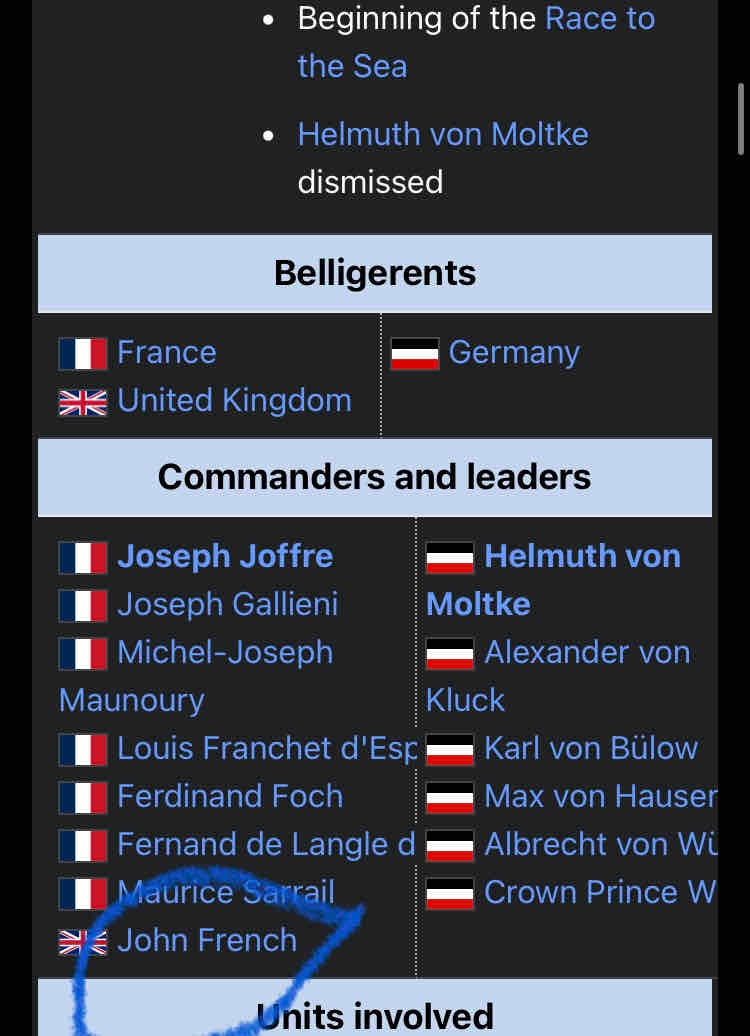Open Joseph Joffre's article
The image size is (750, 1036).
[225, 556]
